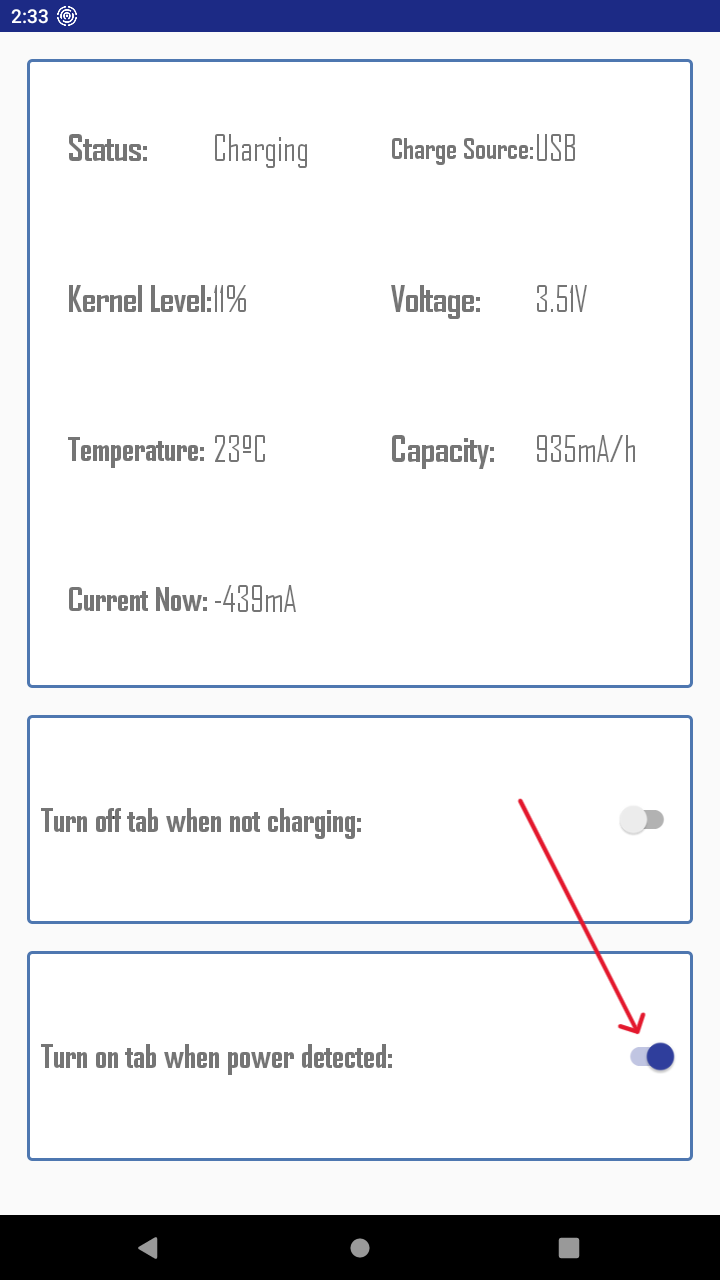Open recent apps from the navigation bar
Viewport: 720px width, 1280px height.
[x=569, y=1247]
